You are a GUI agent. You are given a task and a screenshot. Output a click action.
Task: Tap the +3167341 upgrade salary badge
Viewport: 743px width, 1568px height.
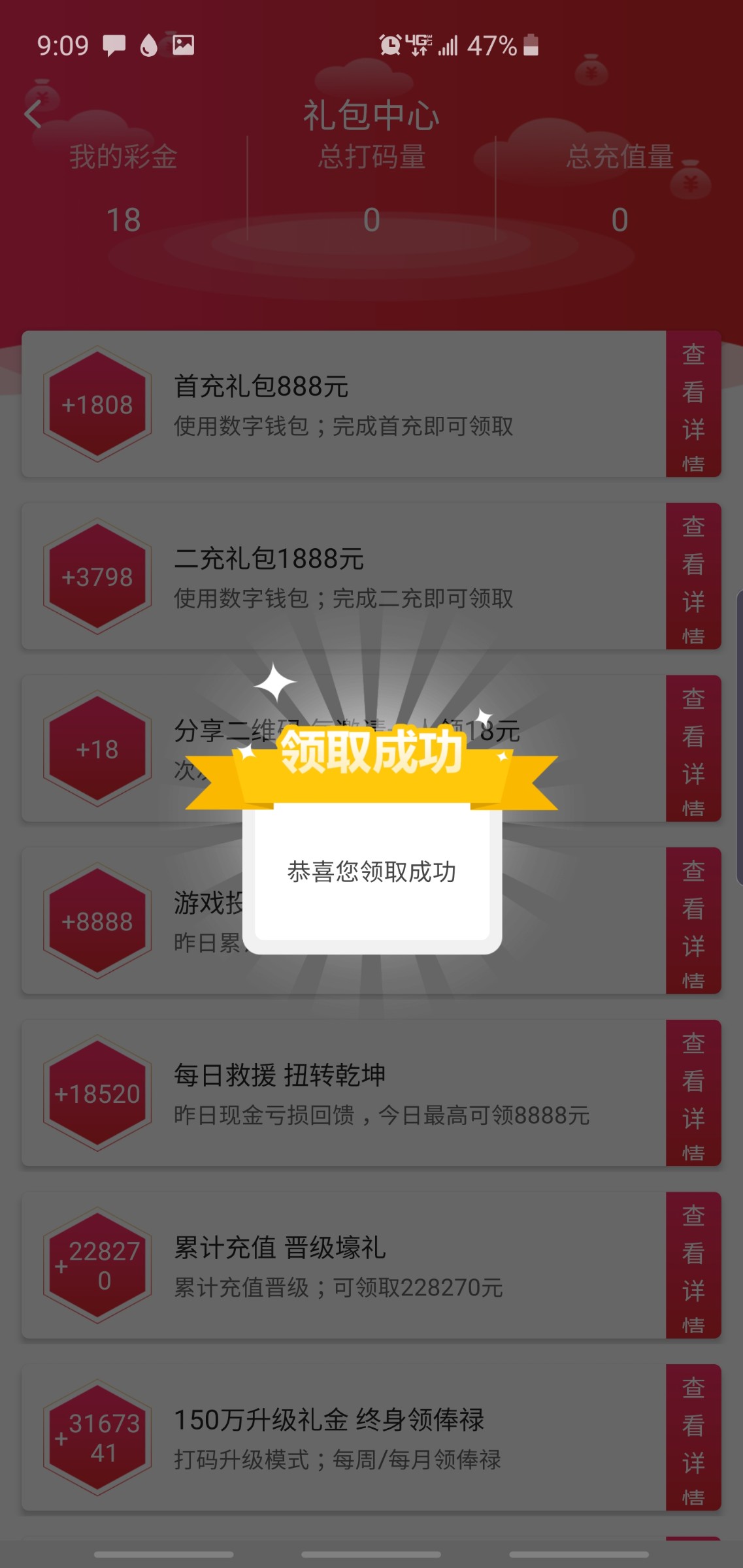(x=98, y=1441)
